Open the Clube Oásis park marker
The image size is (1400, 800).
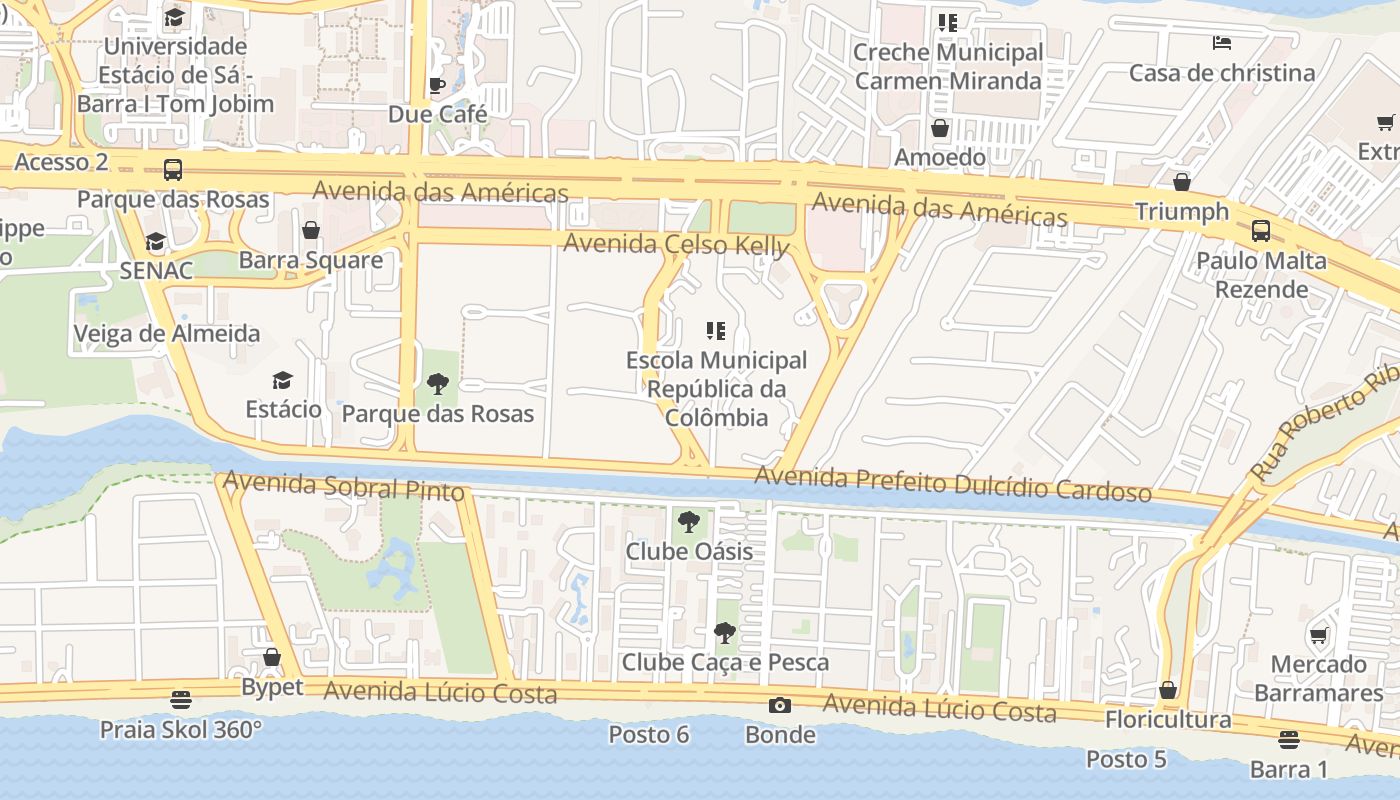[688, 521]
